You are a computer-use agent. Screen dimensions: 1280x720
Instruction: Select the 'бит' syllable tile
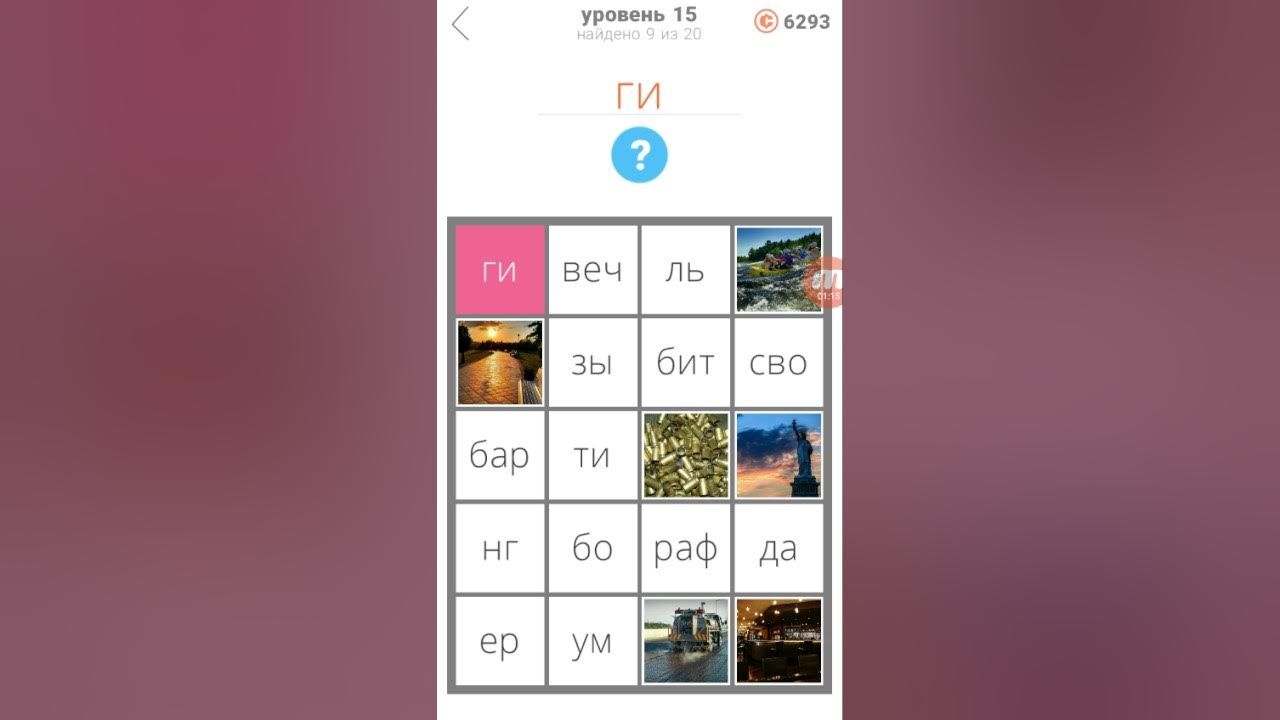pos(685,362)
